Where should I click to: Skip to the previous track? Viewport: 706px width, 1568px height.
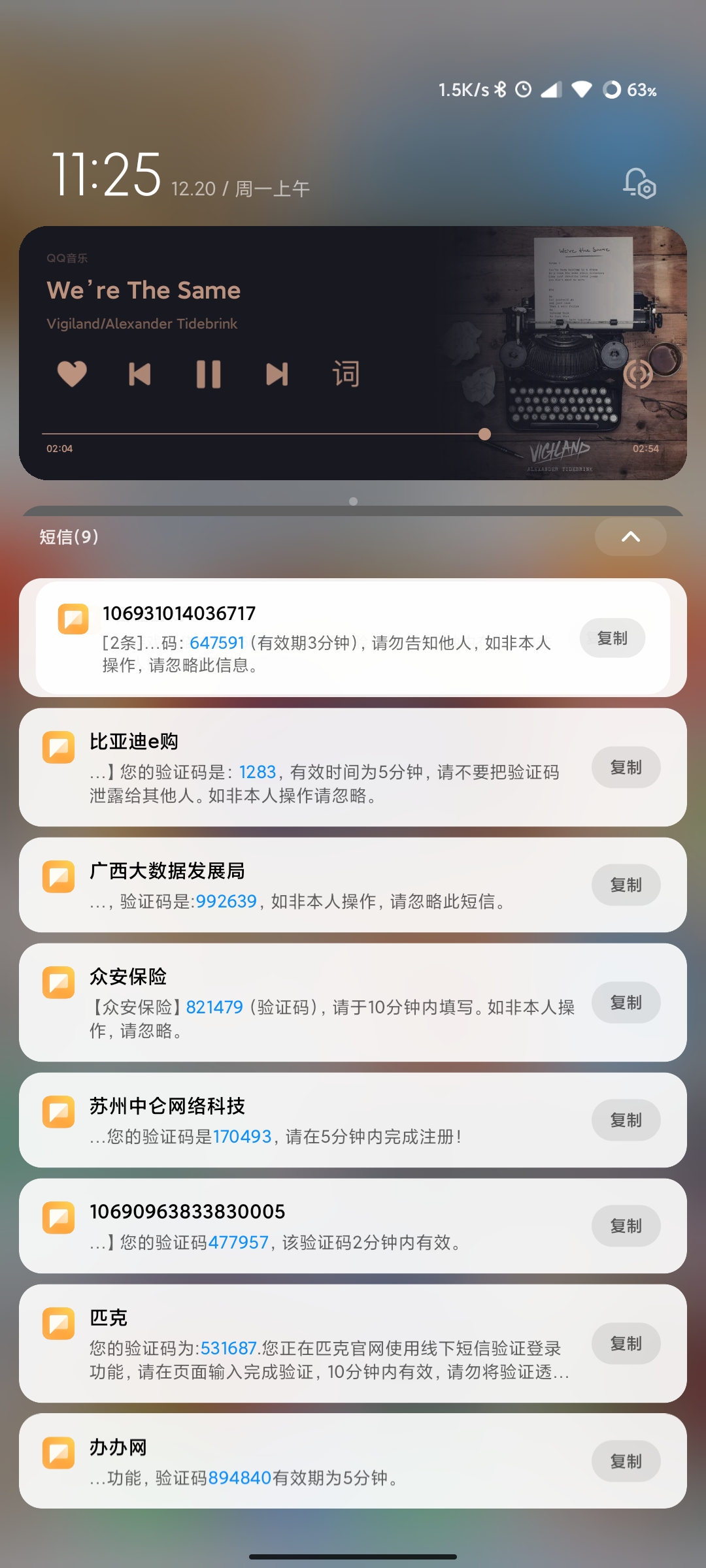[140, 374]
